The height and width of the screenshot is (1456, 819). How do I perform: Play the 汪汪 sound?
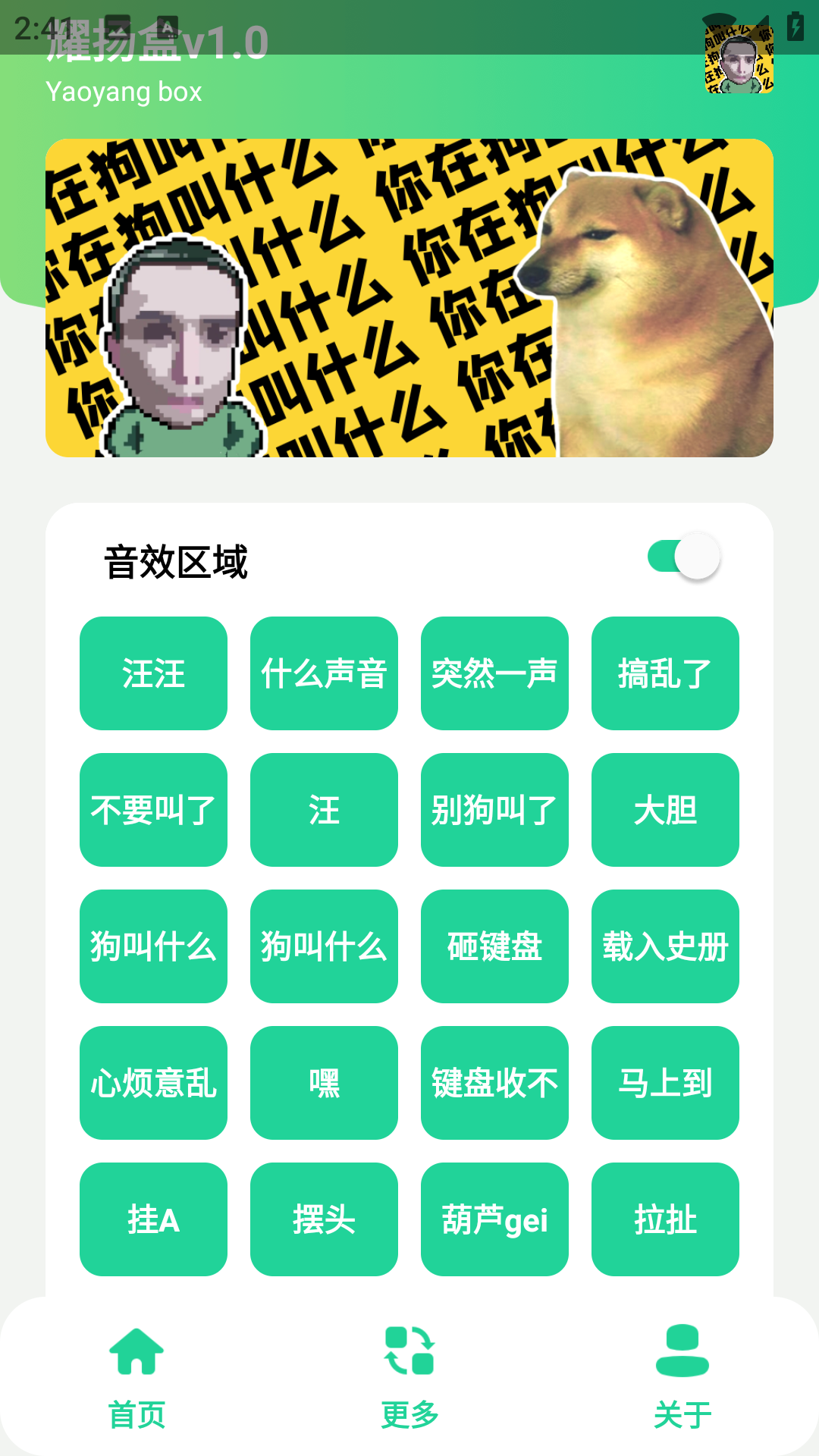153,673
